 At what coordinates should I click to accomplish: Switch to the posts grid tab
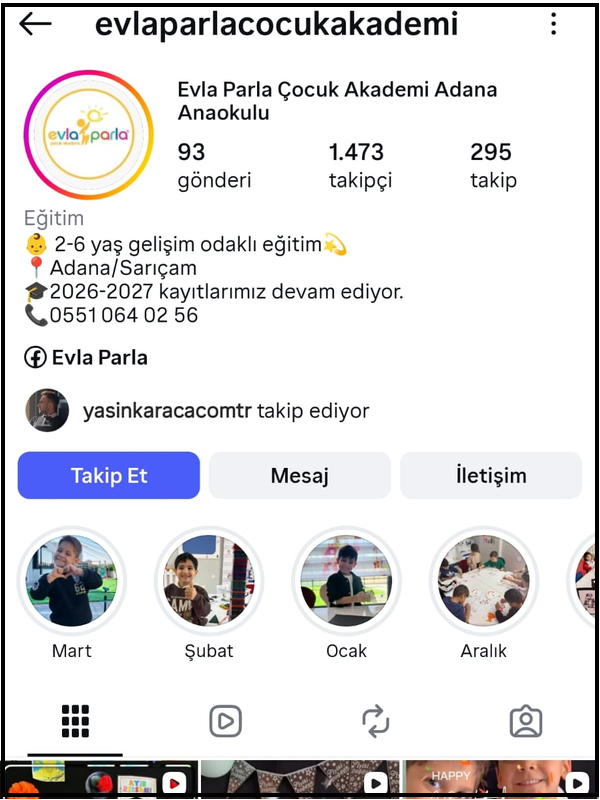[75, 721]
